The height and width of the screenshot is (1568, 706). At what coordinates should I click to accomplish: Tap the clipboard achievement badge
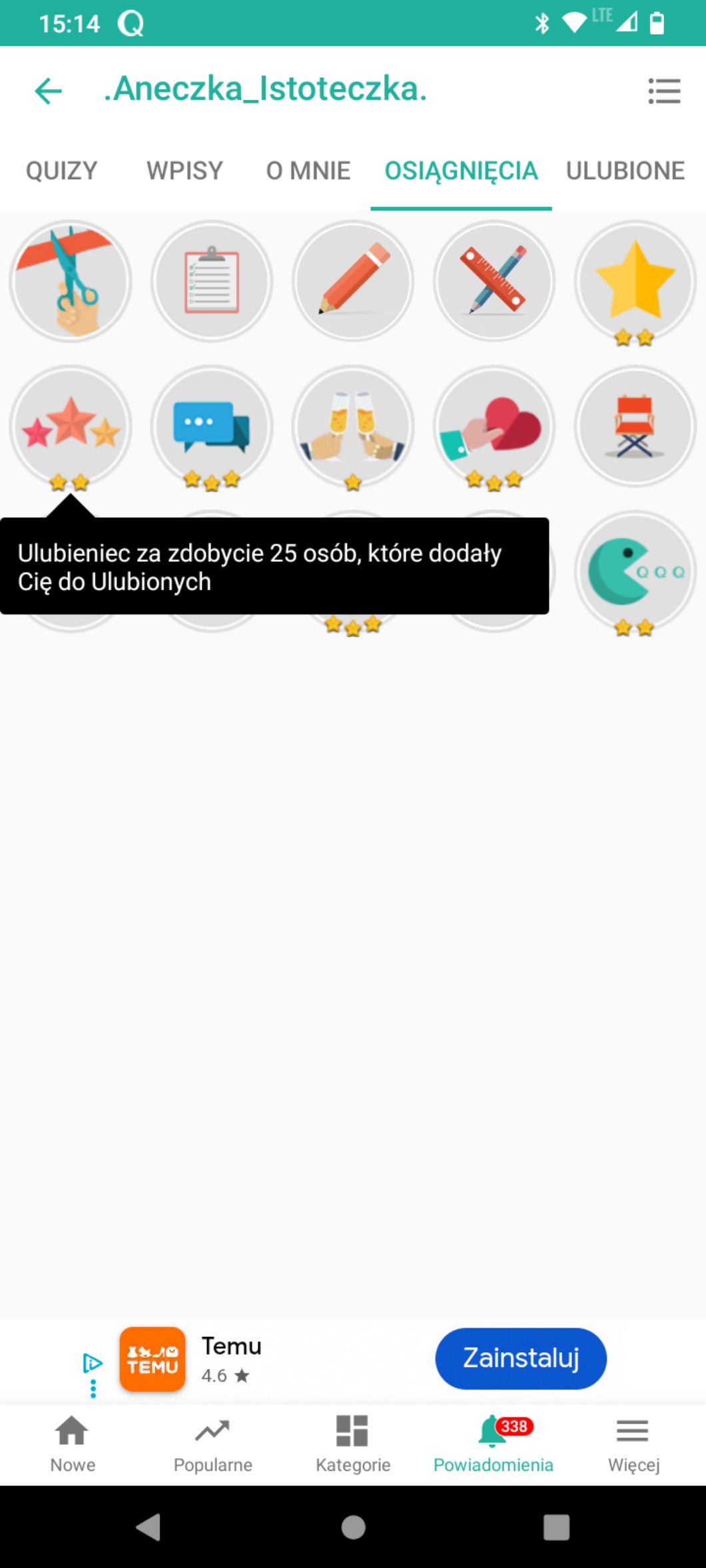tap(212, 281)
